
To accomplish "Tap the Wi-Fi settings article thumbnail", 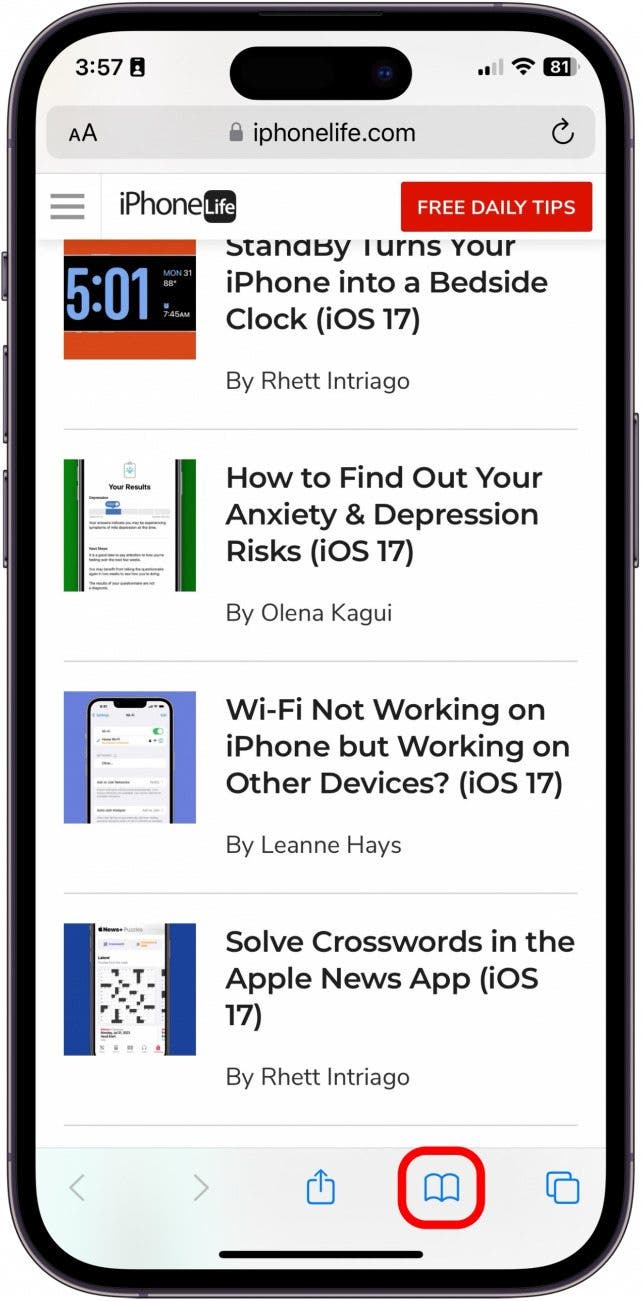I will [130, 757].
